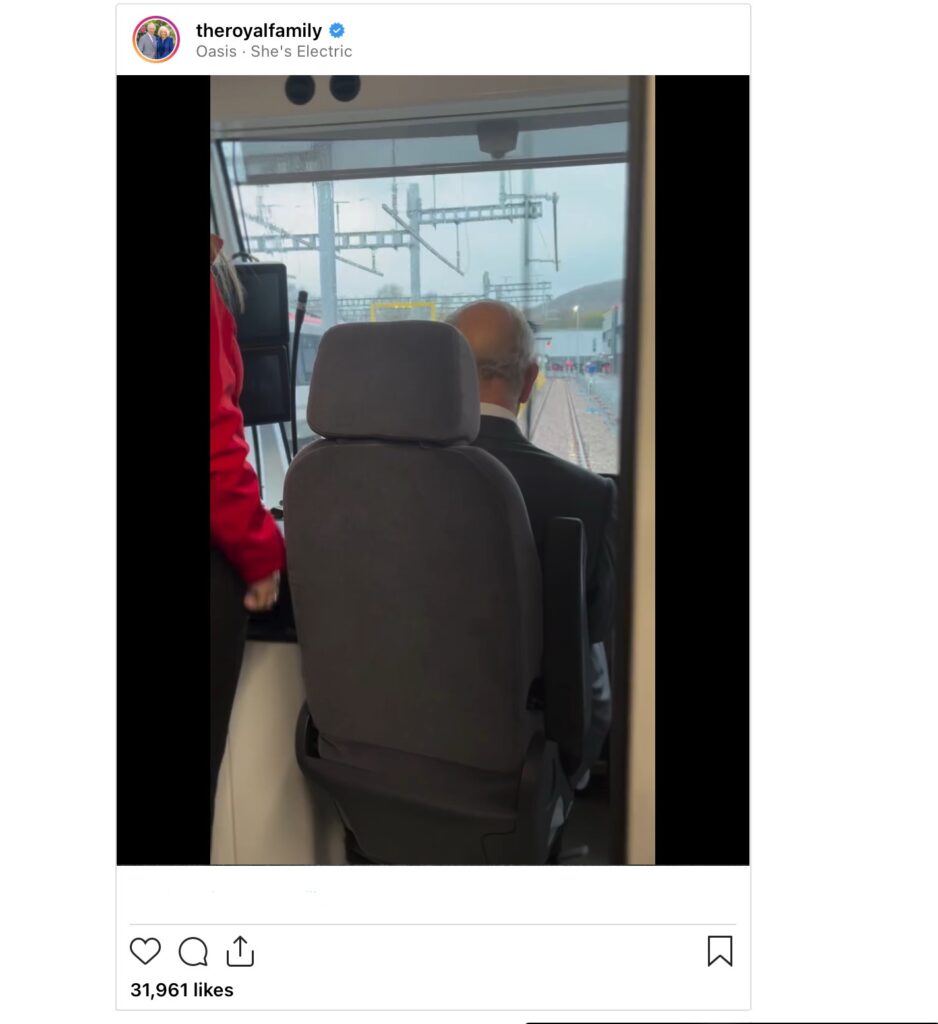The width and height of the screenshot is (938, 1024).
Task: Open theroyalfamily profile picture
Action: [156, 40]
